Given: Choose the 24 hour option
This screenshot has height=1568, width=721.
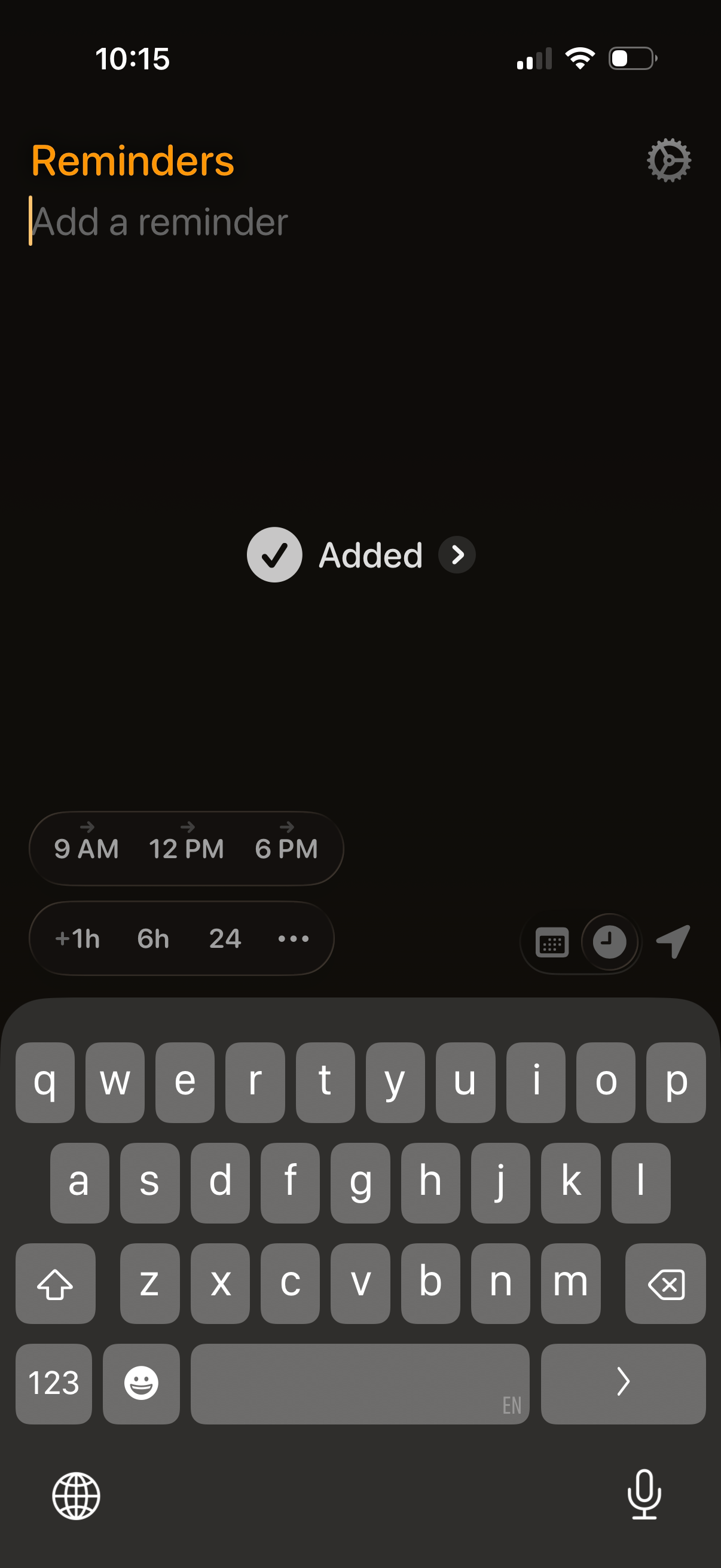Looking at the screenshot, I should pyautogui.click(x=225, y=939).
